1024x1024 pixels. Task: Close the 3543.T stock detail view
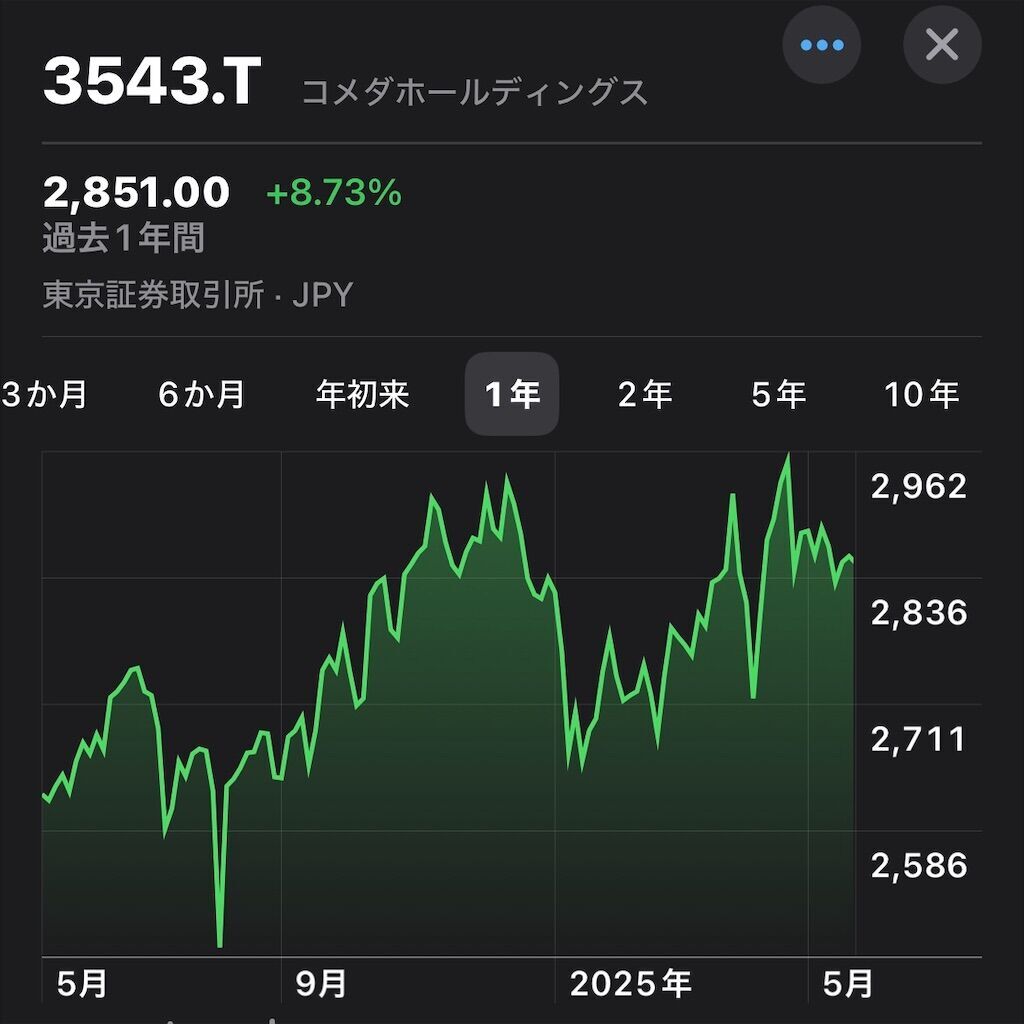pos(941,45)
